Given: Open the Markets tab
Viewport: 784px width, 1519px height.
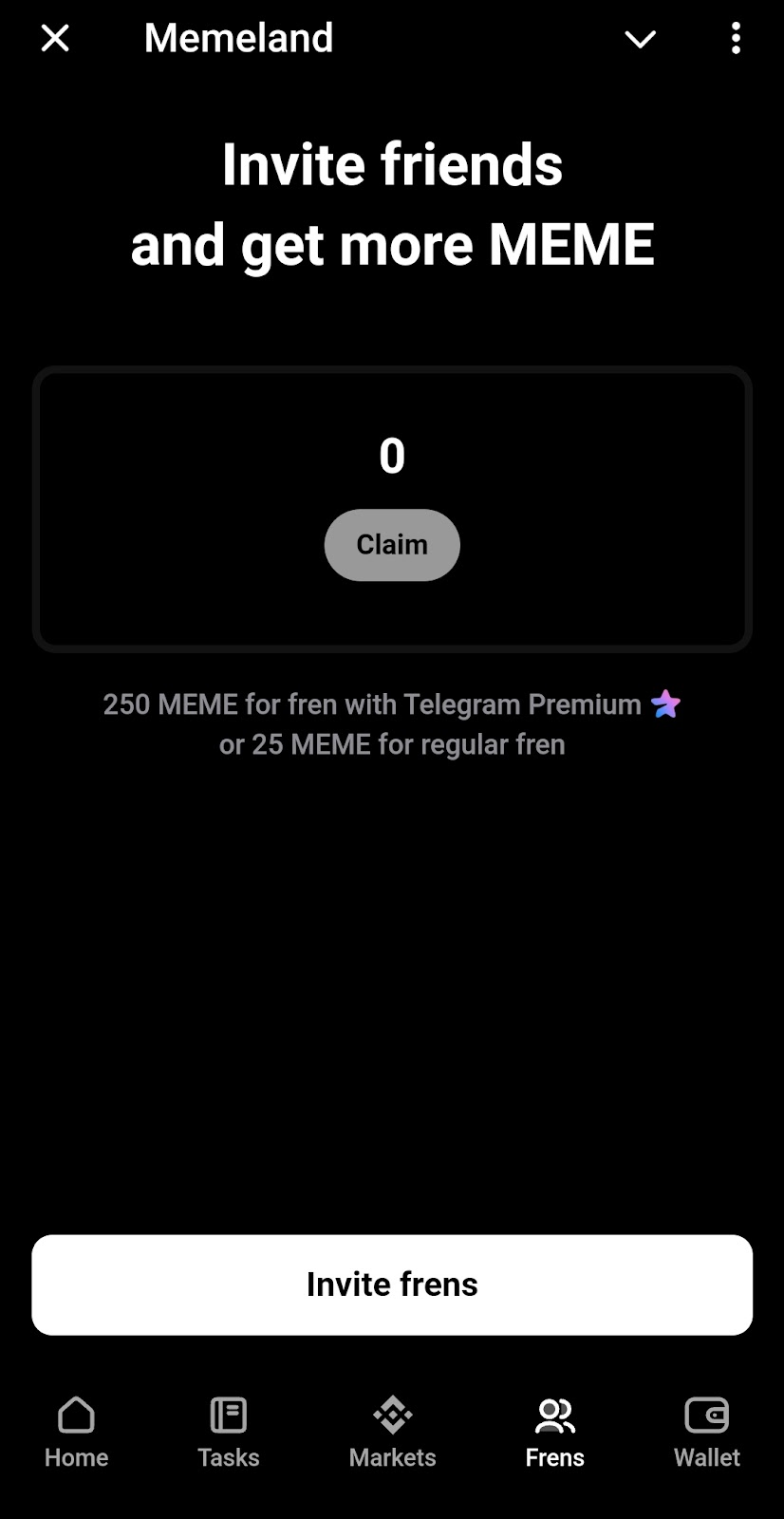Looking at the screenshot, I should 392,1432.
